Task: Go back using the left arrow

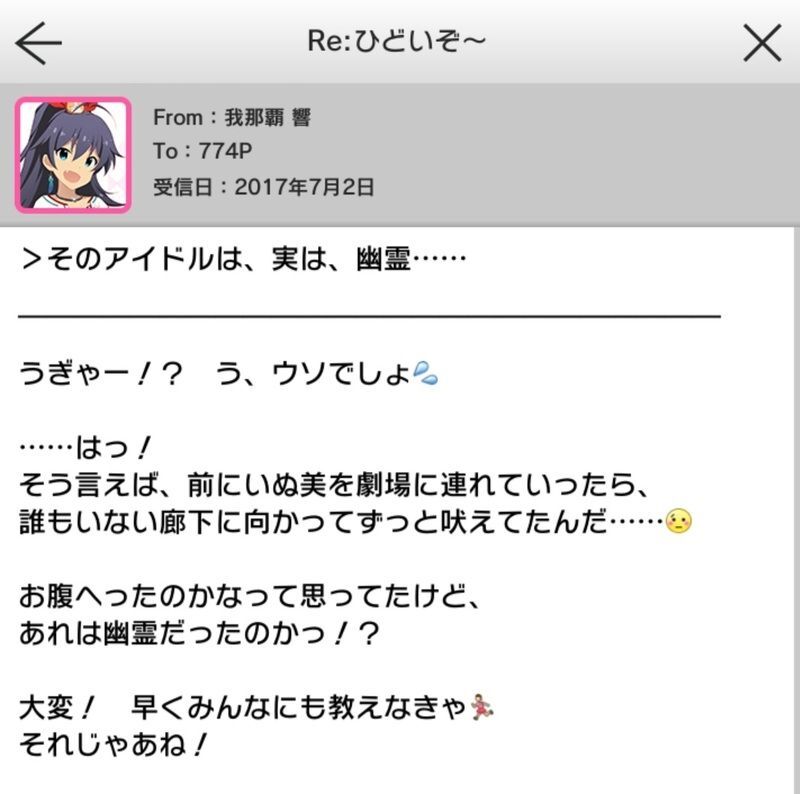Action: pos(39,43)
